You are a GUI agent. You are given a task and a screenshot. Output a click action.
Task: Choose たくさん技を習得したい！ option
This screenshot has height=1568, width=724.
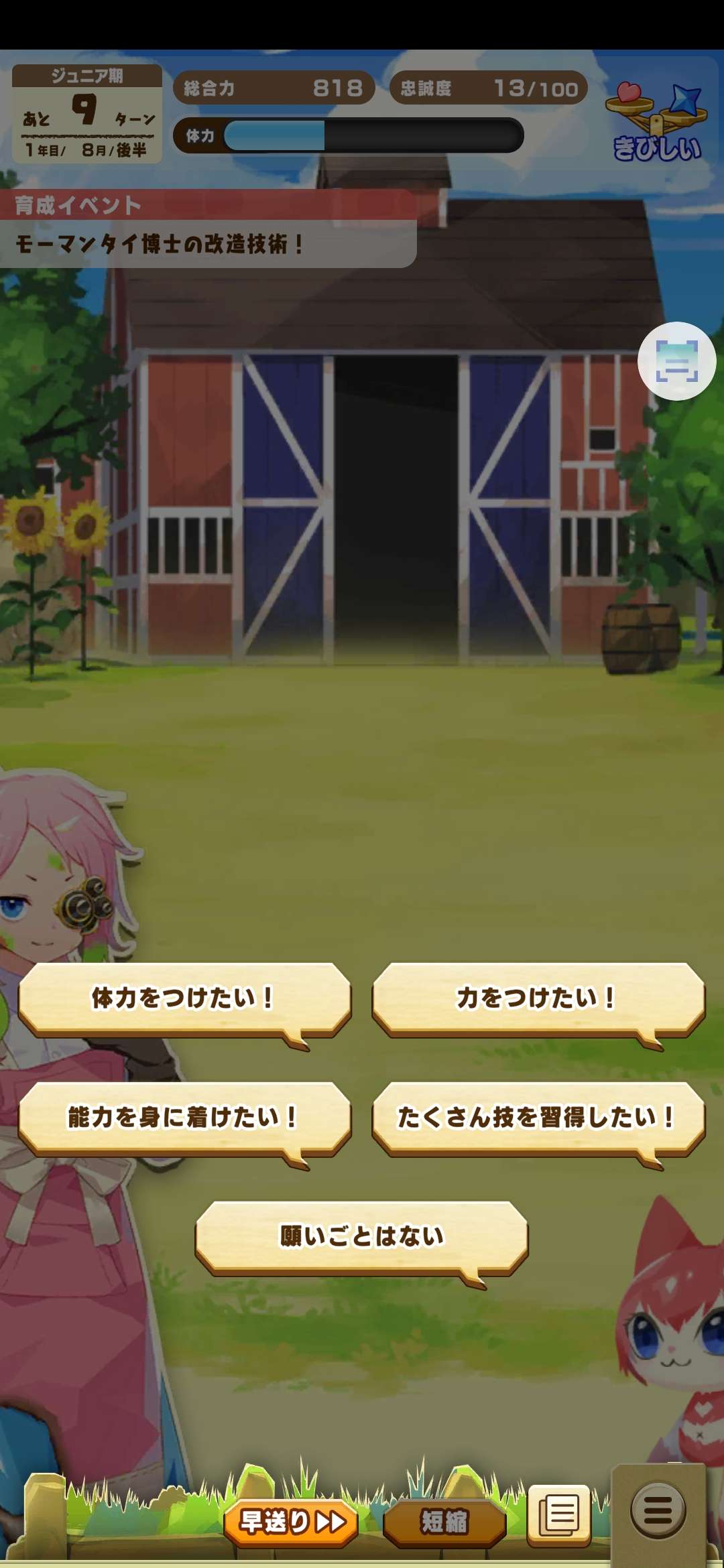(x=538, y=1117)
